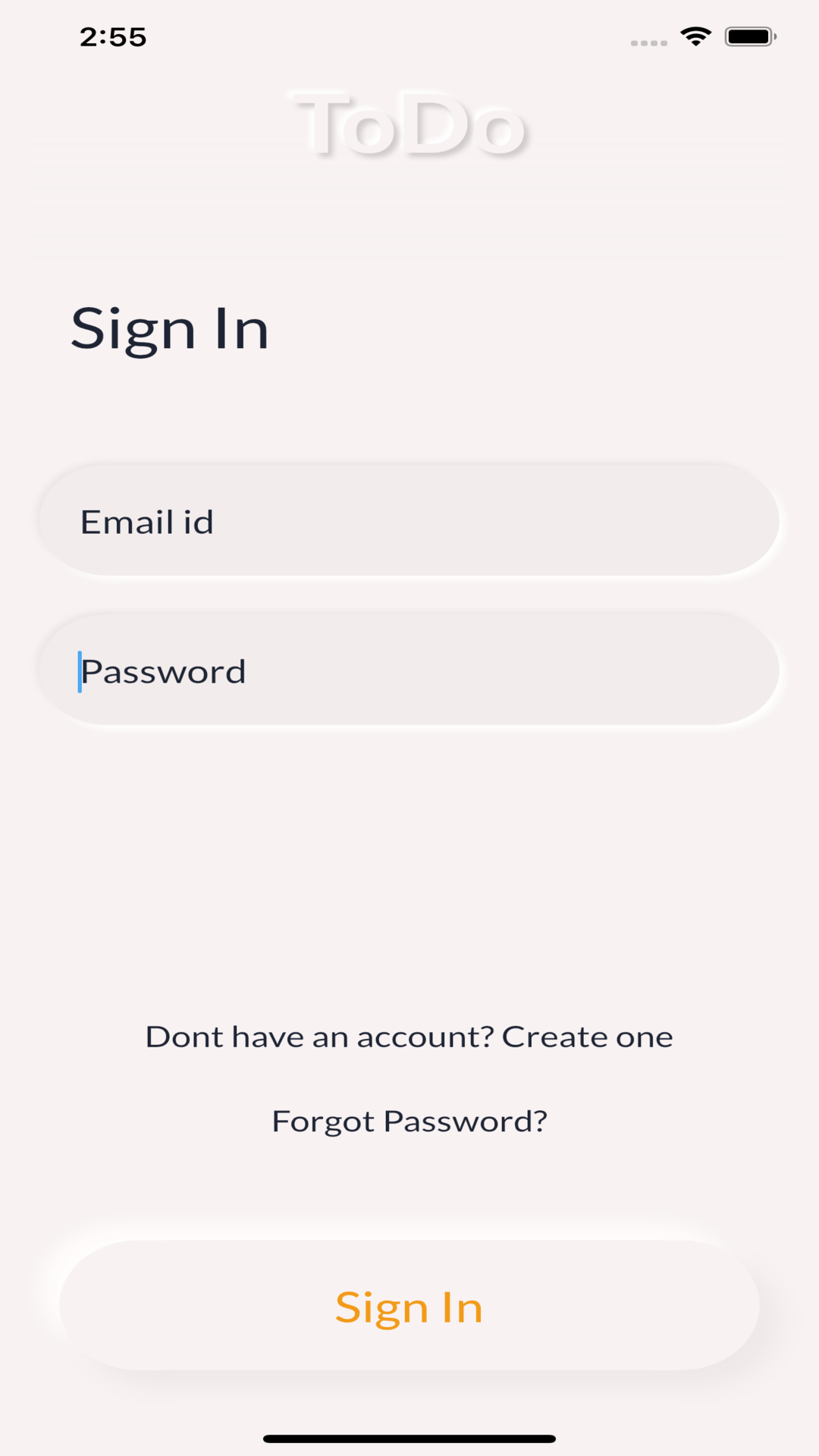This screenshot has height=1456, width=819.
Task: Focus the Password field
Action: pyautogui.click(x=409, y=670)
